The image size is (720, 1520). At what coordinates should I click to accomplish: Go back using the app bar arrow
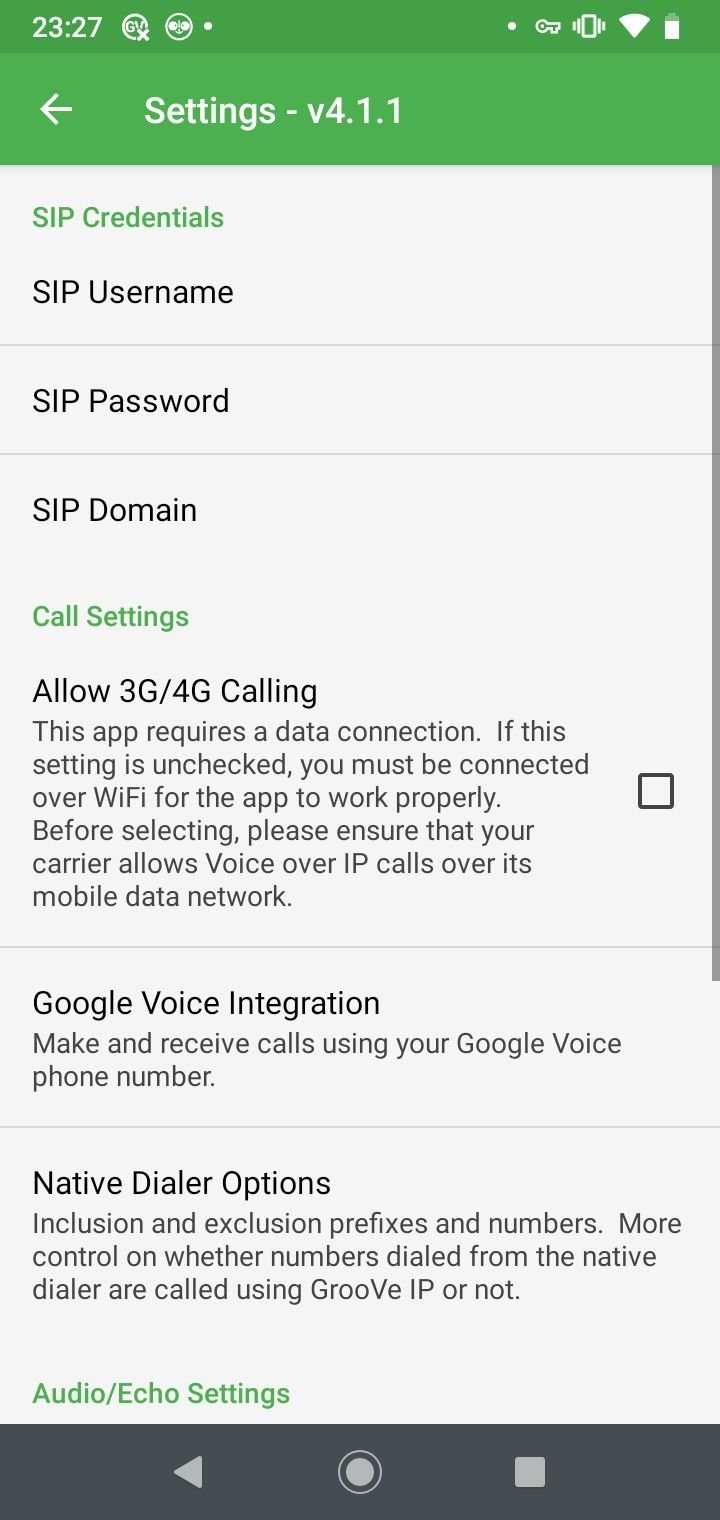[56, 110]
